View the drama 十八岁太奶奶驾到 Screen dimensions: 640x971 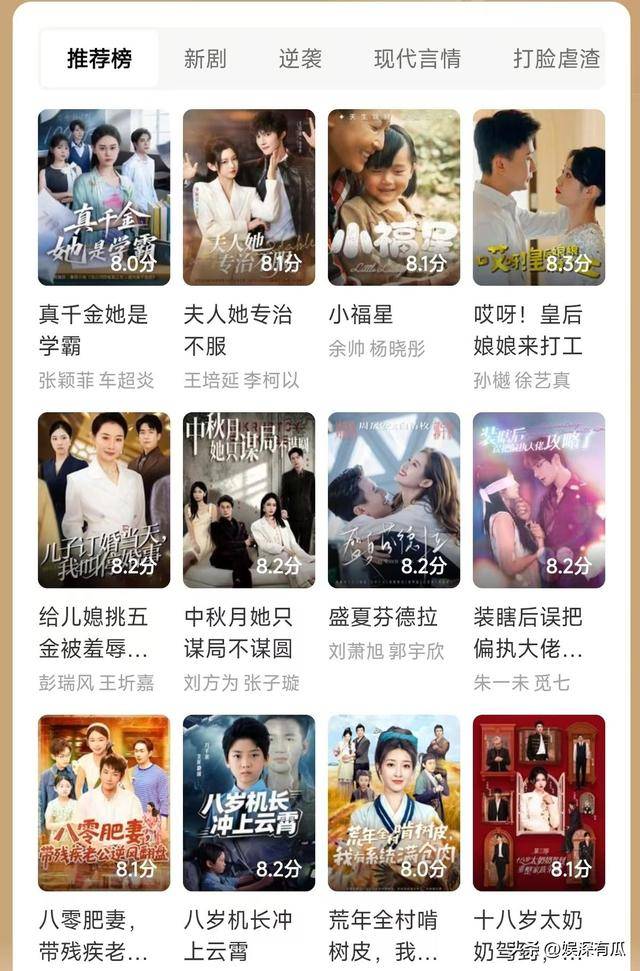pos(539,803)
